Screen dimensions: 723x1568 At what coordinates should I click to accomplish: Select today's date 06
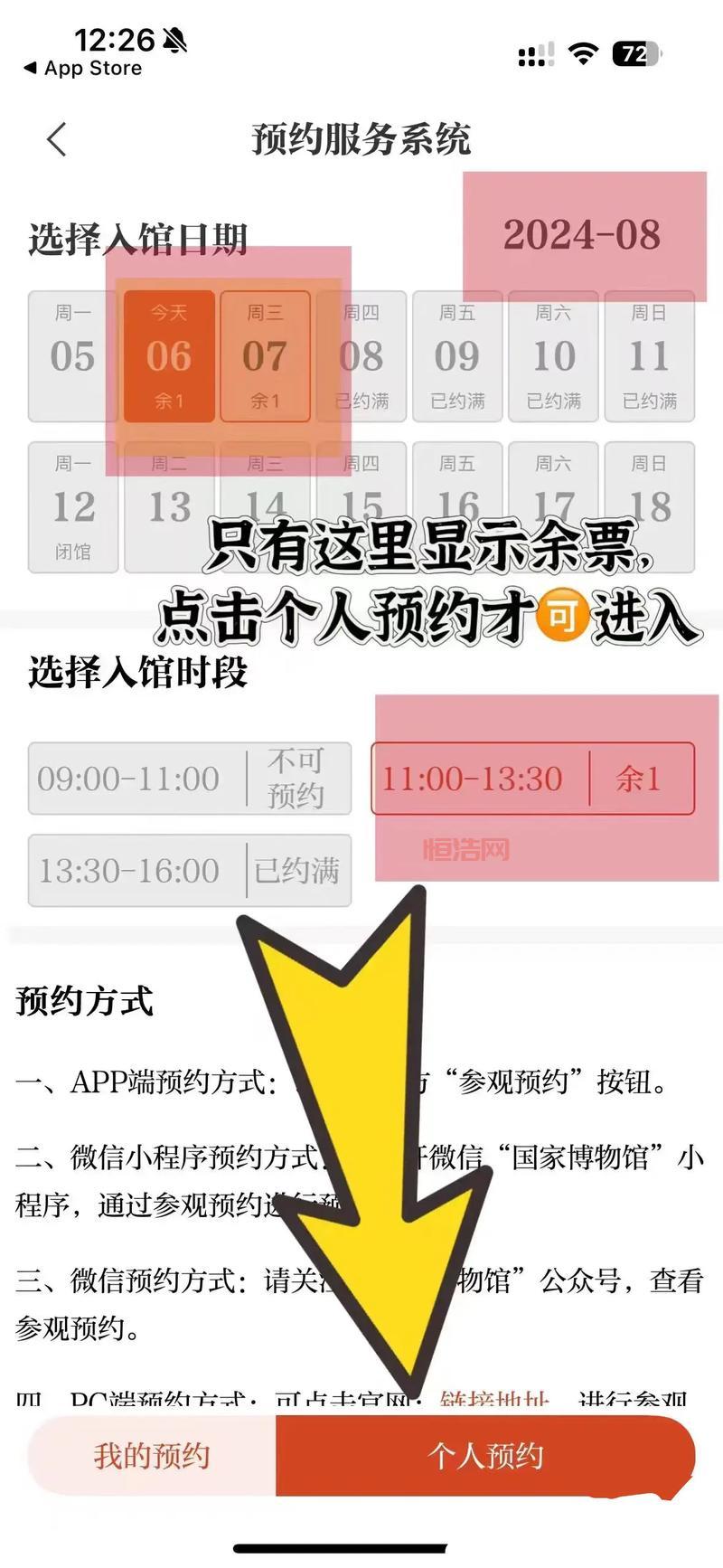pos(169,356)
